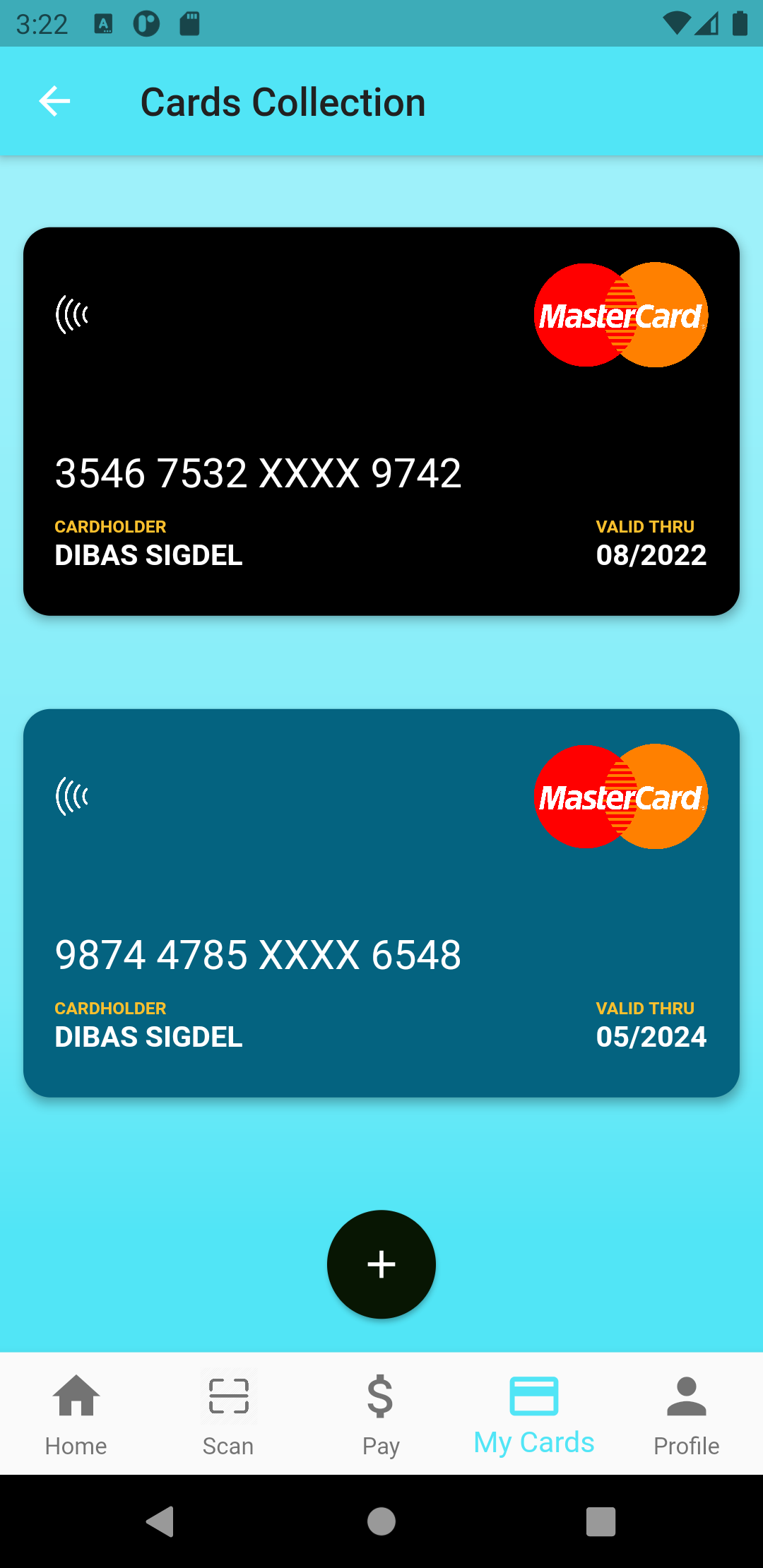763x1568 pixels.
Task: Tap the contactless symbol on black card
Action: [x=72, y=313]
